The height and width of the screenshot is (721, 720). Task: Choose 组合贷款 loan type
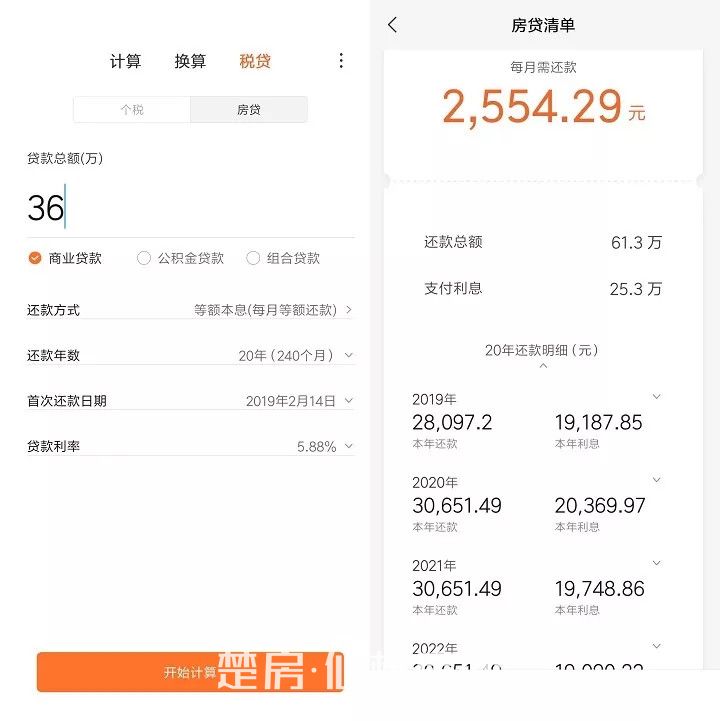[x=283, y=258]
